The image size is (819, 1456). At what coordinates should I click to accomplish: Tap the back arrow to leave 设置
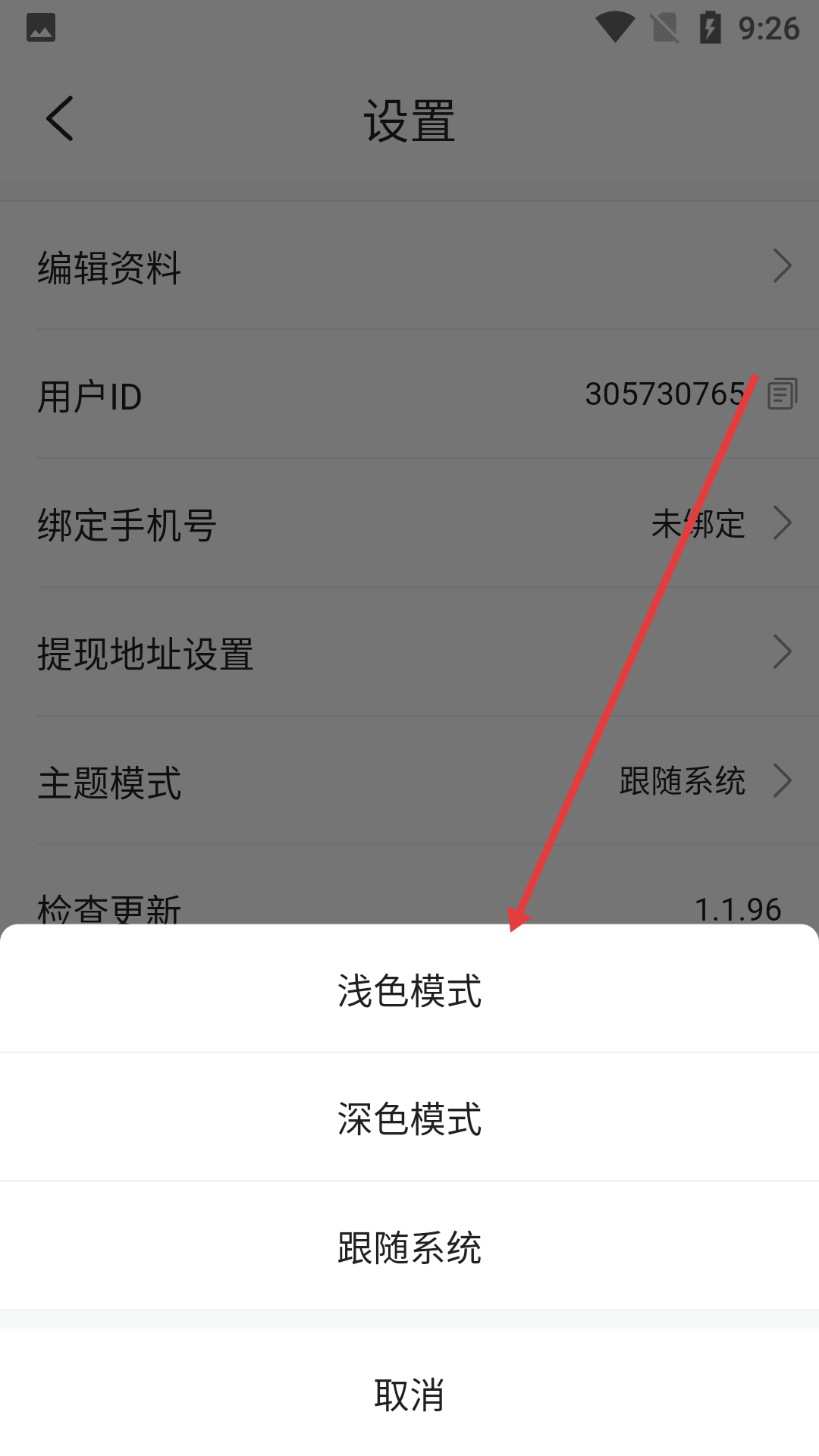pos(59,118)
